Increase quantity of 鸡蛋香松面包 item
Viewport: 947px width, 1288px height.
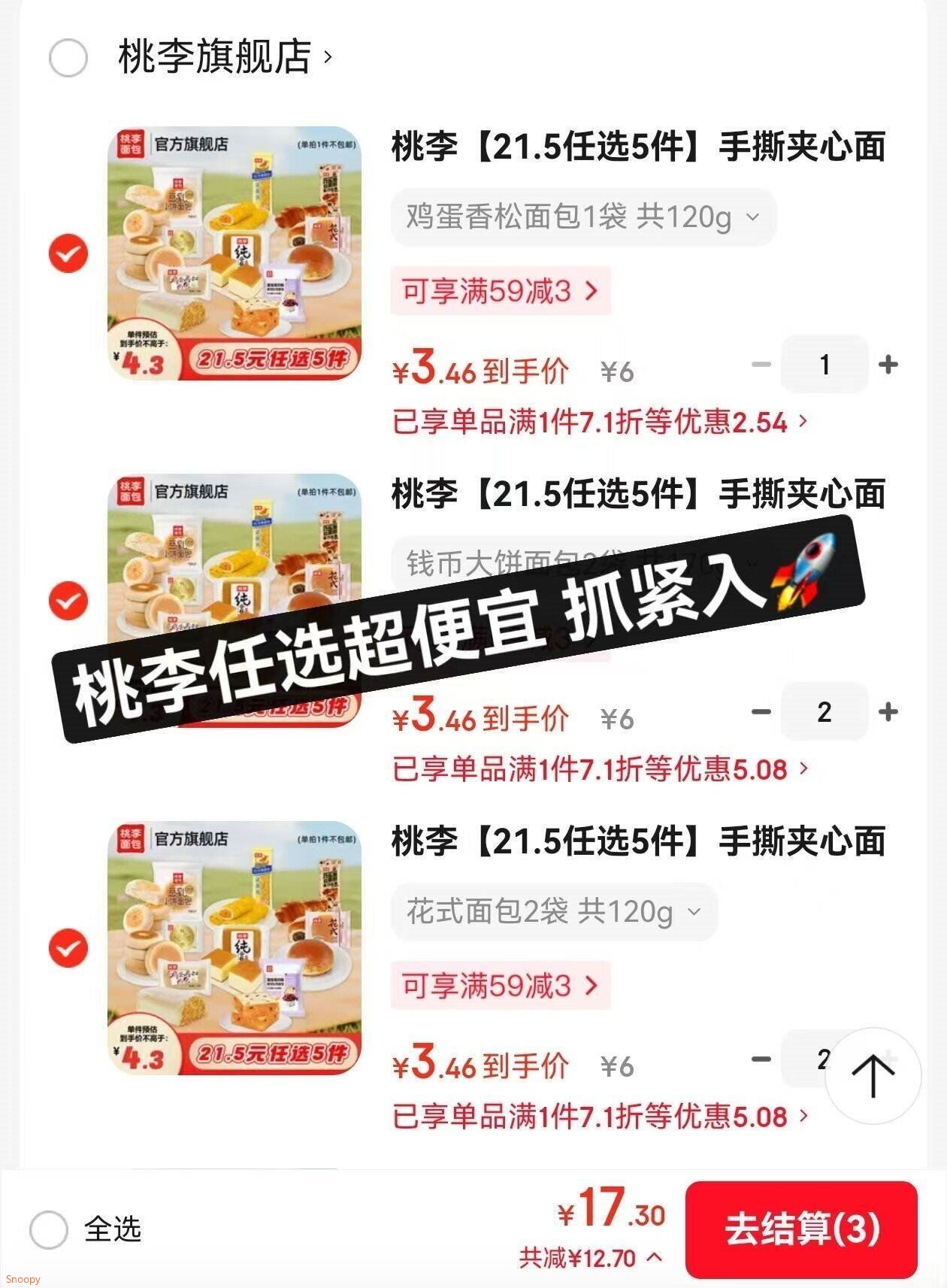click(888, 365)
